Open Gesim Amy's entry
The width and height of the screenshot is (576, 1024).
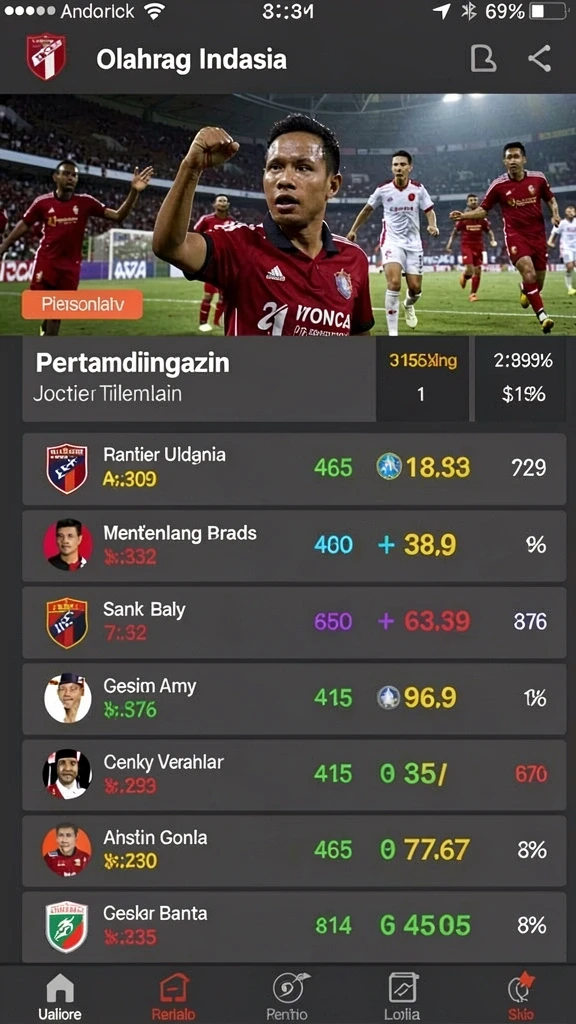pyautogui.click(x=294, y=699)
